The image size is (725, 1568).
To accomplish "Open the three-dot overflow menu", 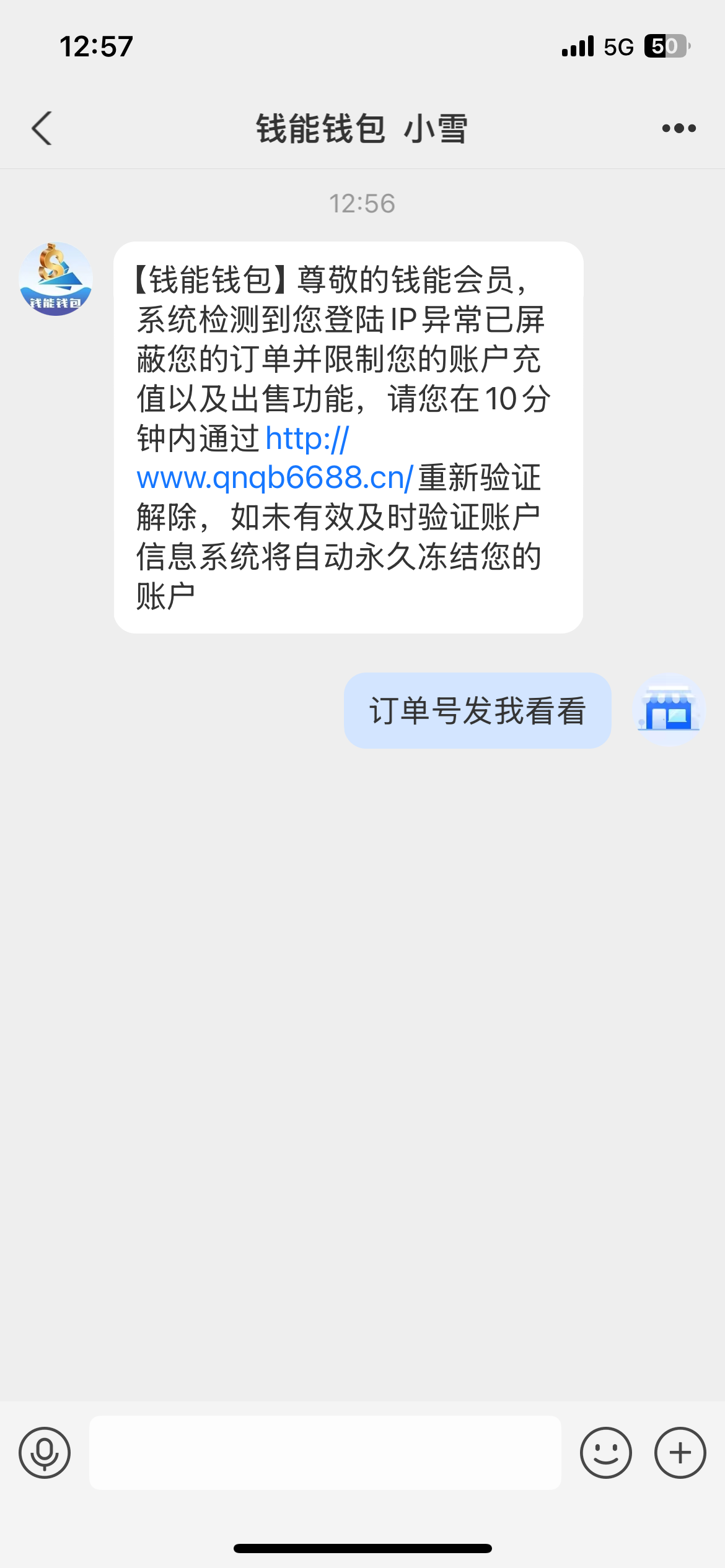I will [x=679, y=128].
